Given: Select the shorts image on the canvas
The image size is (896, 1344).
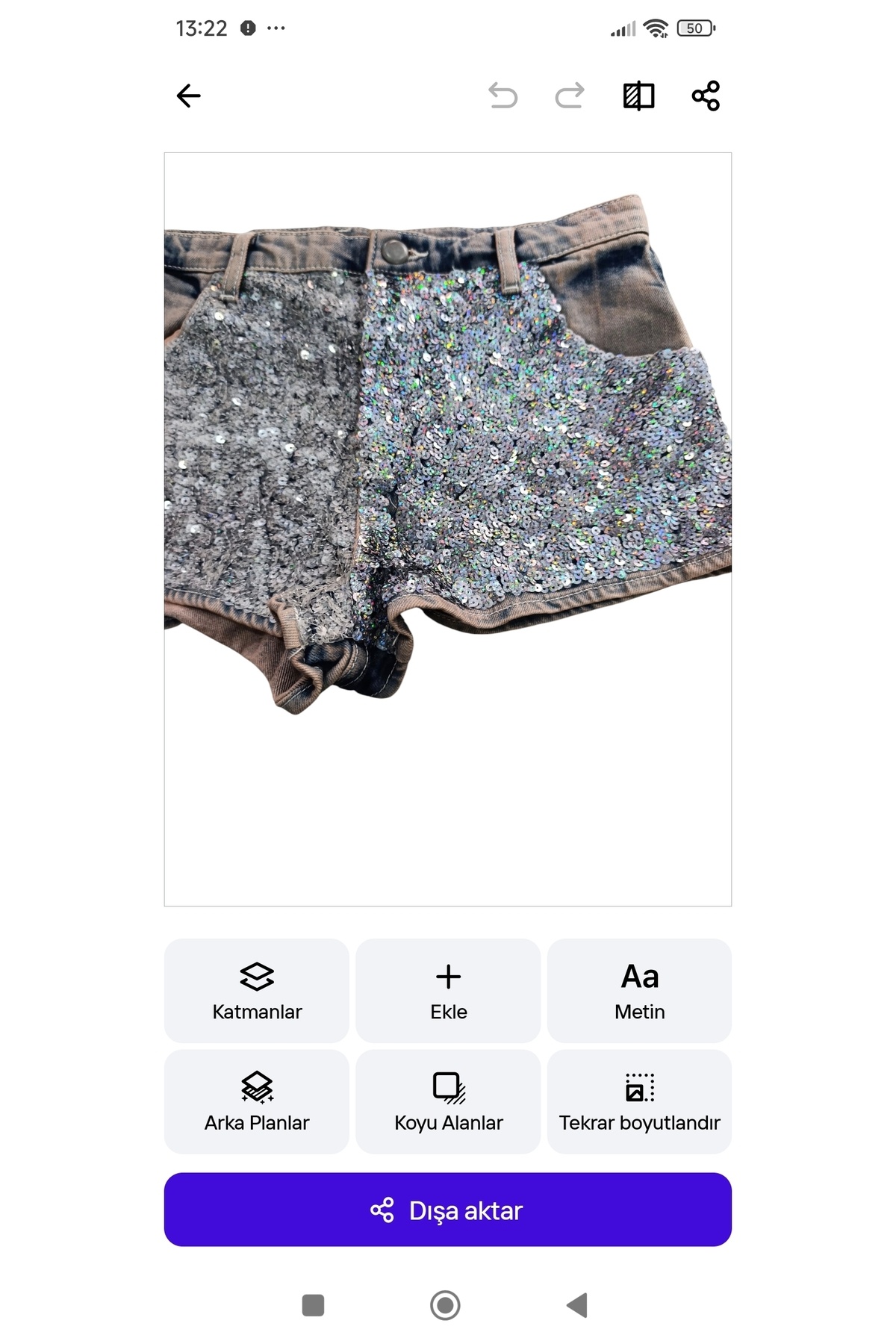Looking at the screenshot, I should [448, 448].
